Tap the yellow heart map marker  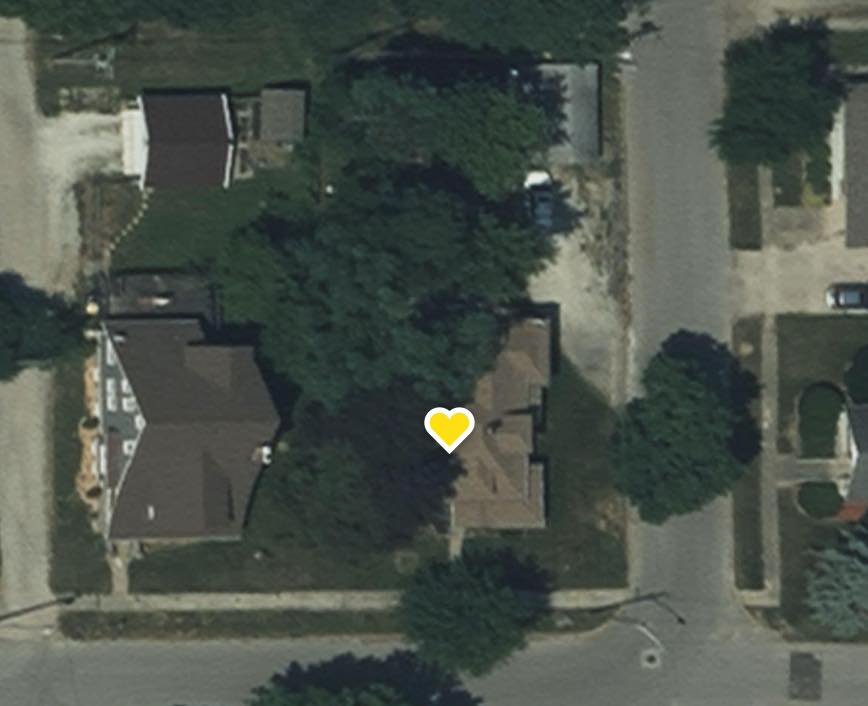[x=449, y=428]
